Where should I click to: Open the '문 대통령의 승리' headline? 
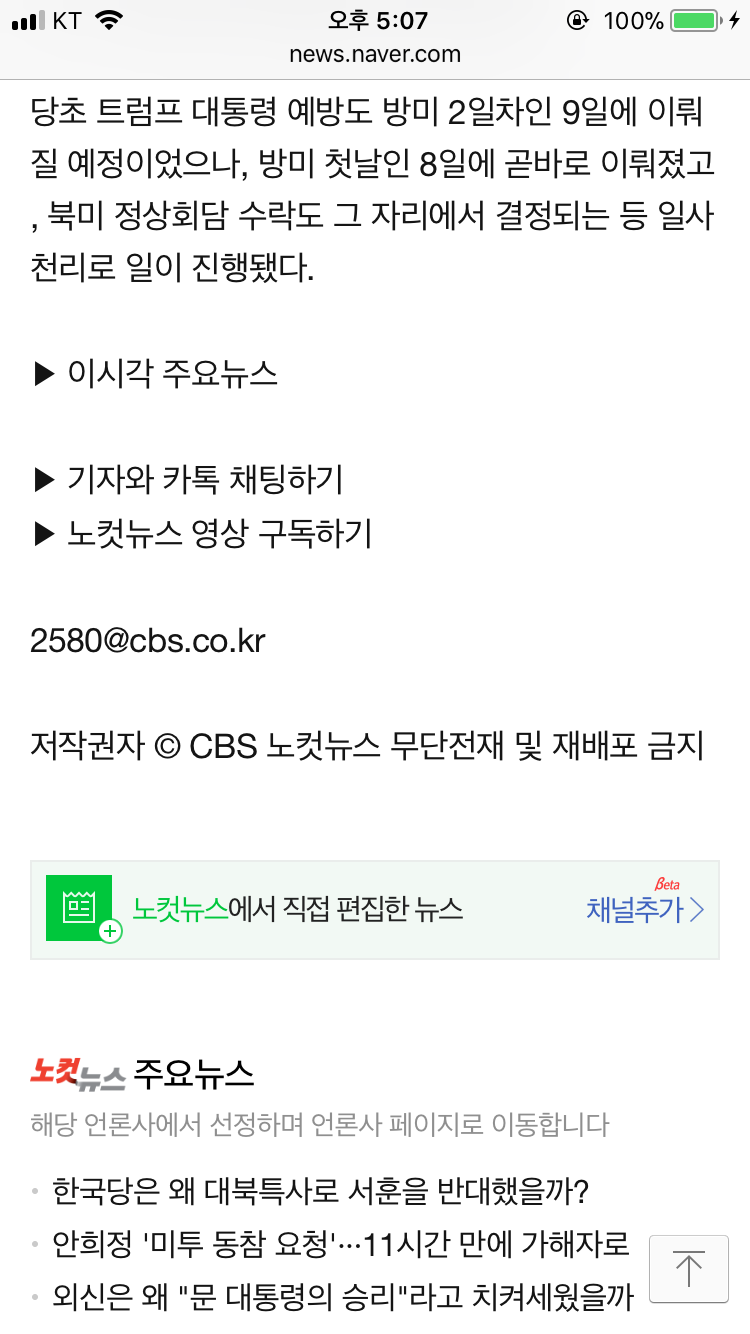(x=342, y=1298)
